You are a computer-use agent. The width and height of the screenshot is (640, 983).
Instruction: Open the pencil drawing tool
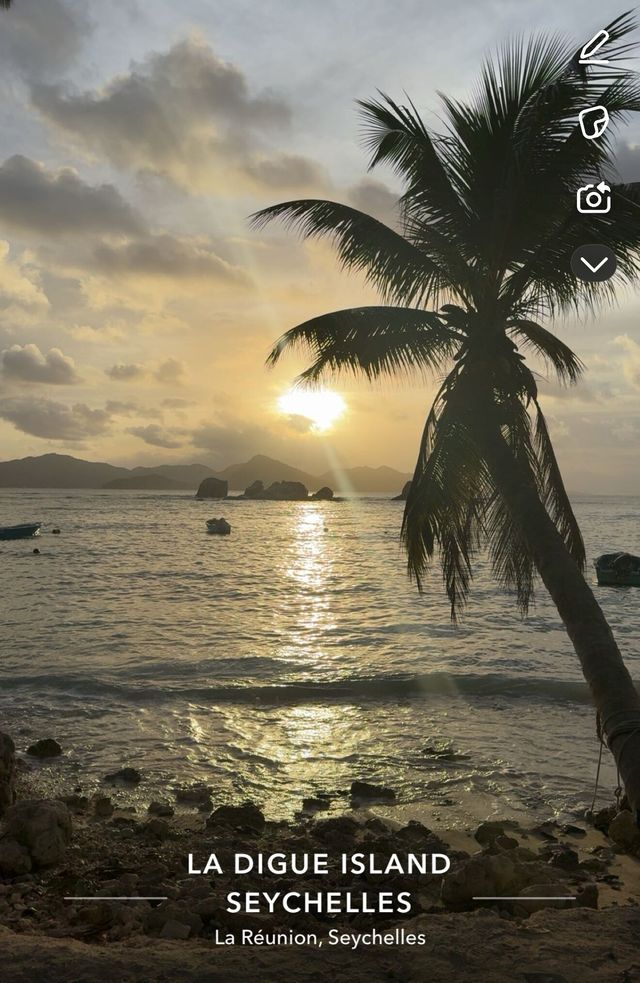point(594,47)
